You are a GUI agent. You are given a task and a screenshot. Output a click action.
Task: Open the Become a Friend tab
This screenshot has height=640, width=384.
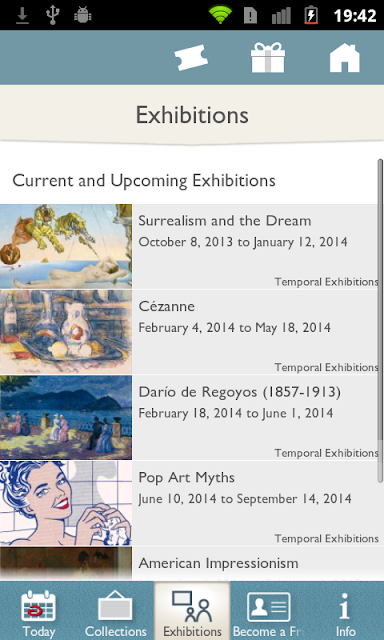[x=269, y=611]
